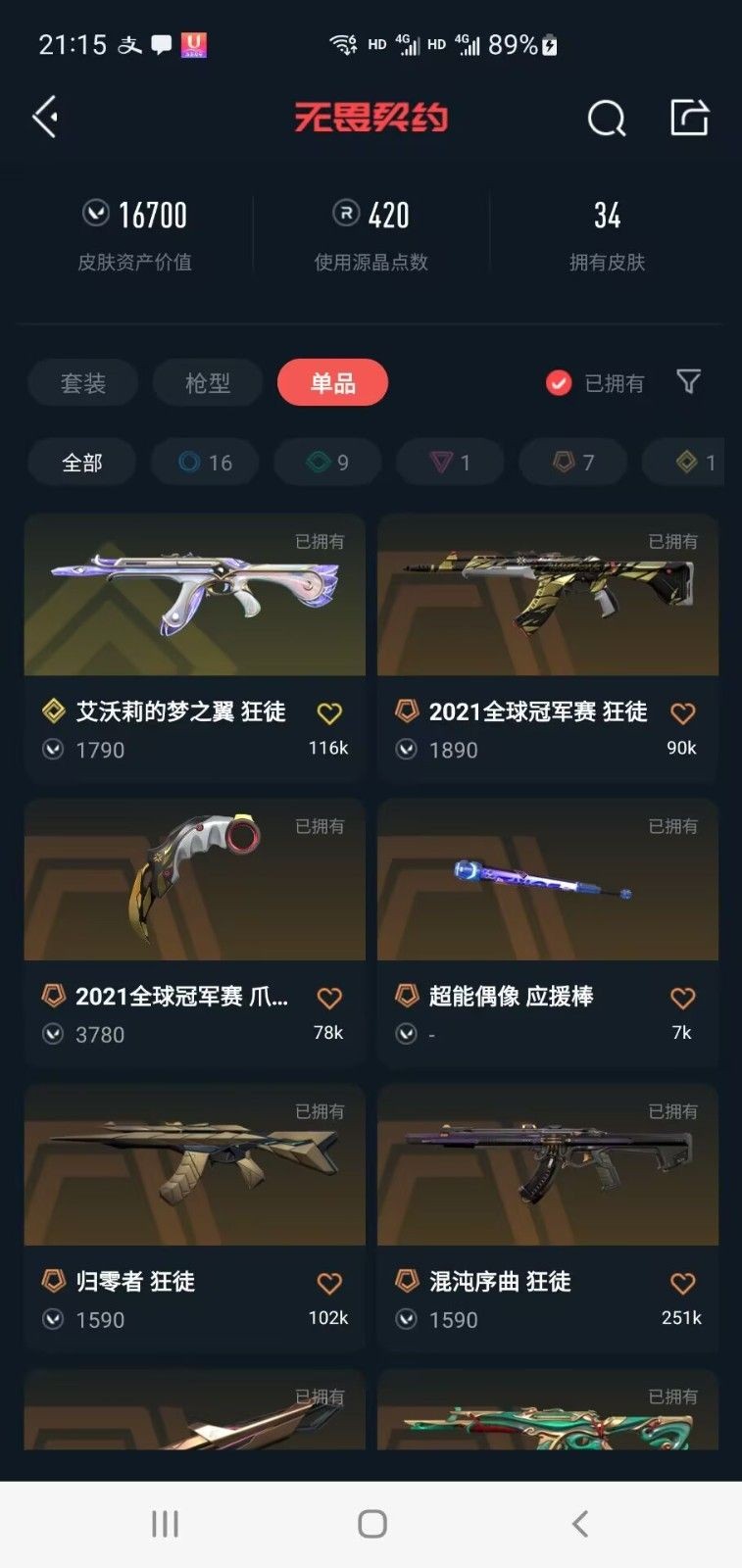Viewport: 742px width, 1568px height.
Task: Tap the system home button
Action: pyautogui.click(x=372, y=1524)
